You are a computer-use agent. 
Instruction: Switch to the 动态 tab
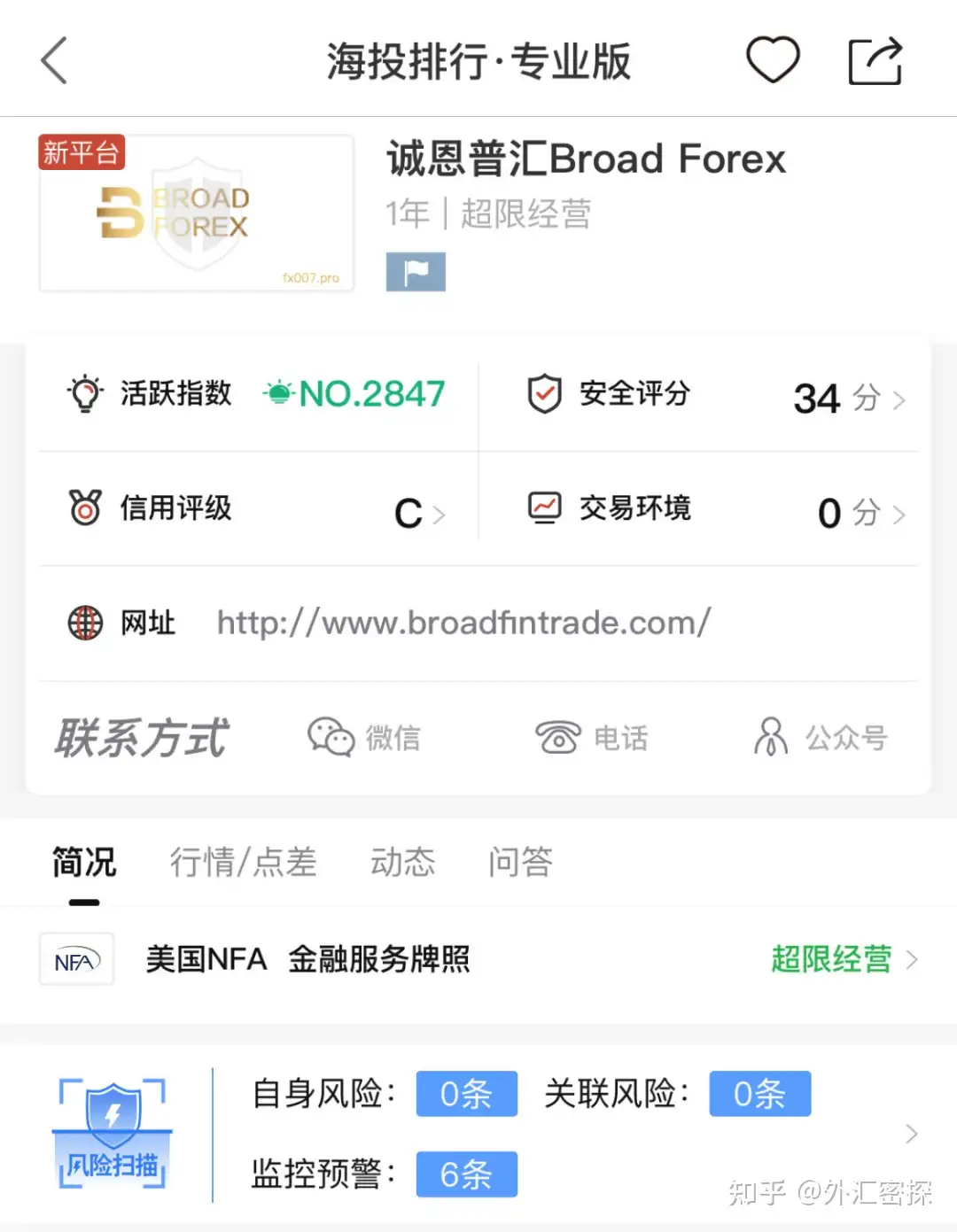402,862
